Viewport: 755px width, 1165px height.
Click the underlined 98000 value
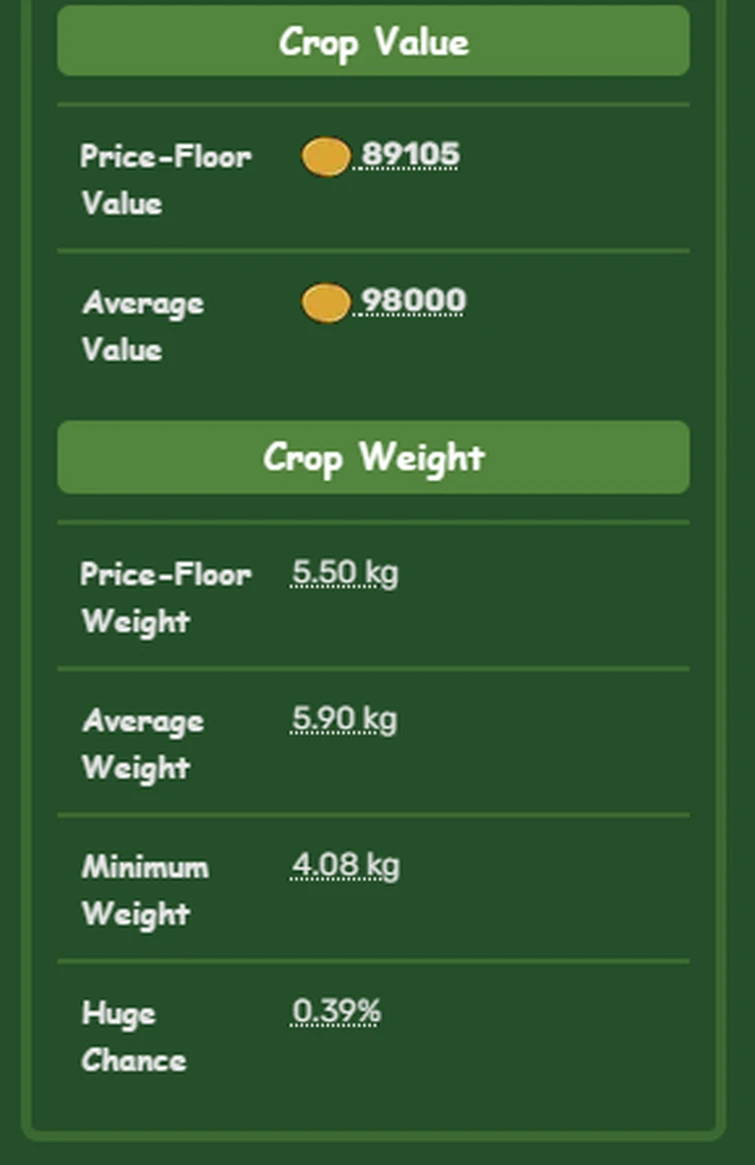412,300
